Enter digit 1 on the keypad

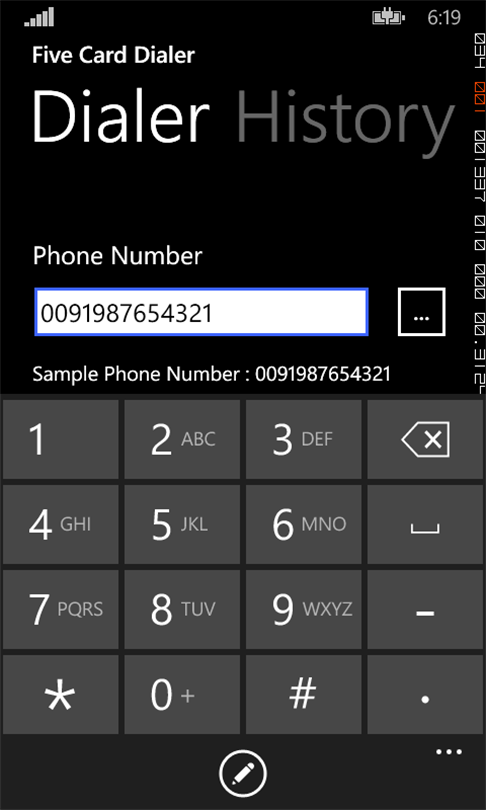(x=61, y=440)
